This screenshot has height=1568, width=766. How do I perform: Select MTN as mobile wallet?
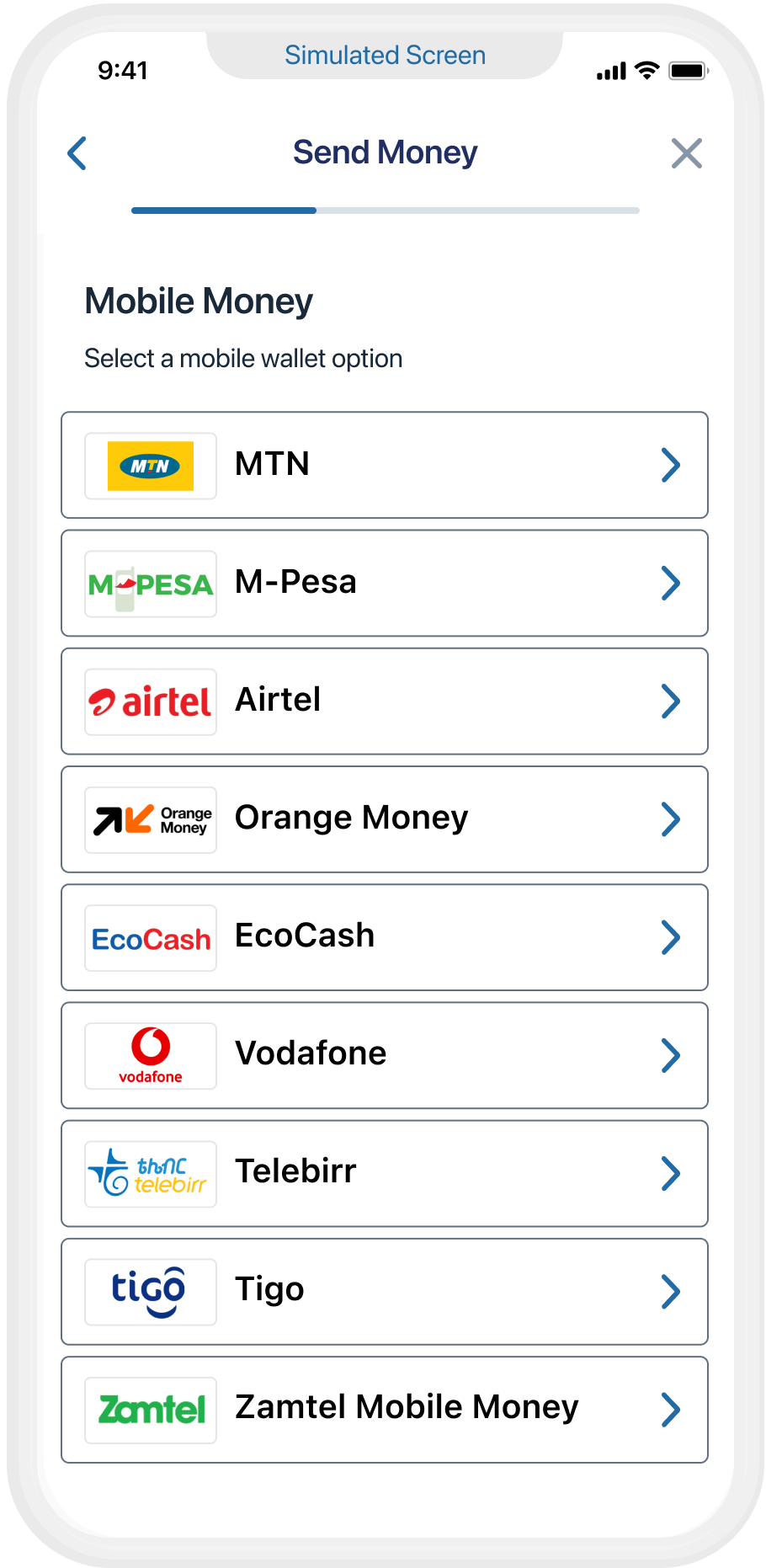[x=385, y=465]
